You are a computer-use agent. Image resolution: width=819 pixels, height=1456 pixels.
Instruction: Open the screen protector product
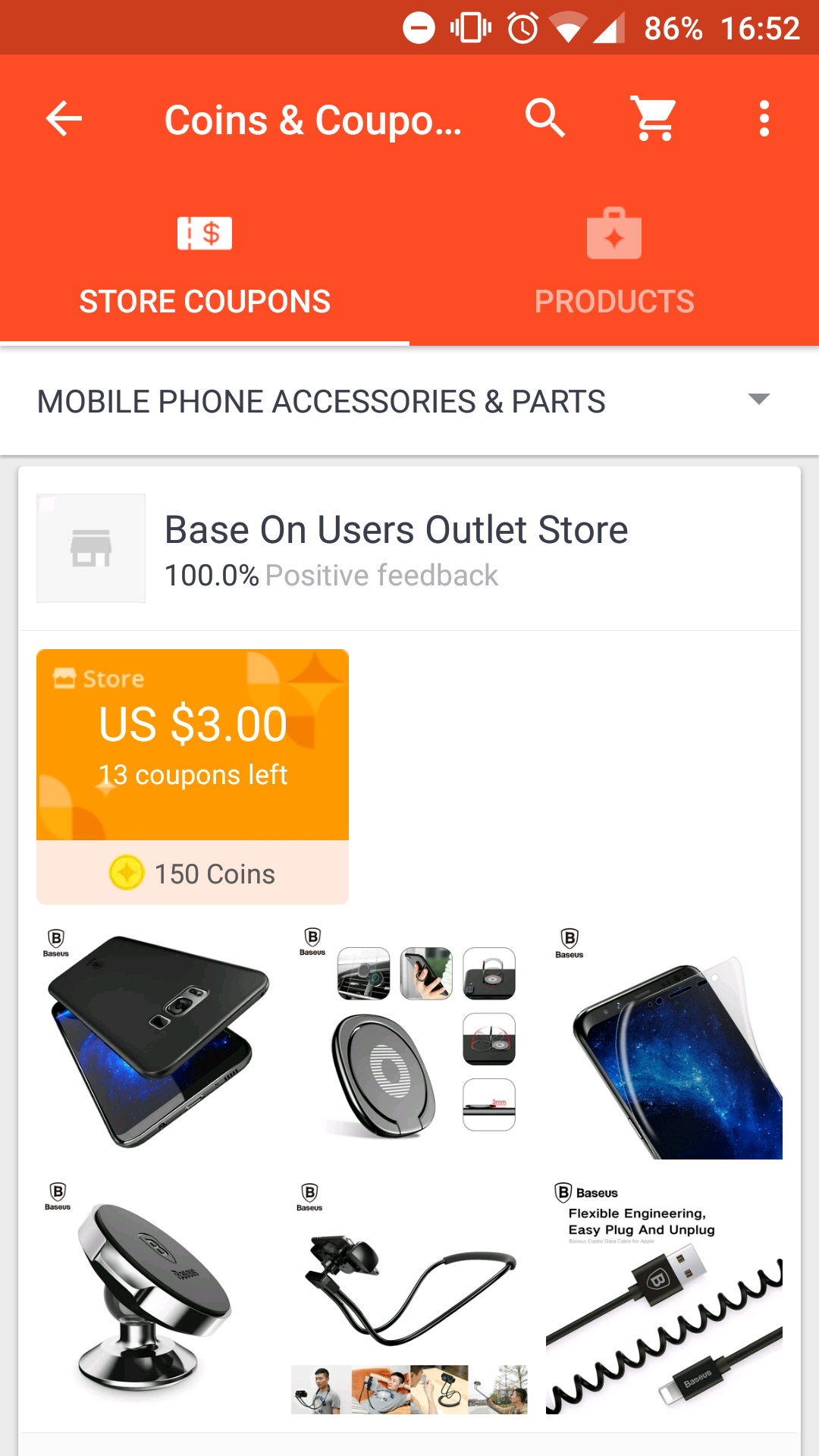[664, 1040]
